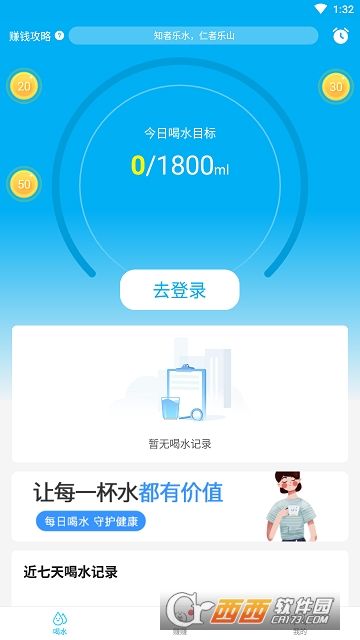Open the alarm clock reminder icon
360x640 pixels.
pos(340,36)
